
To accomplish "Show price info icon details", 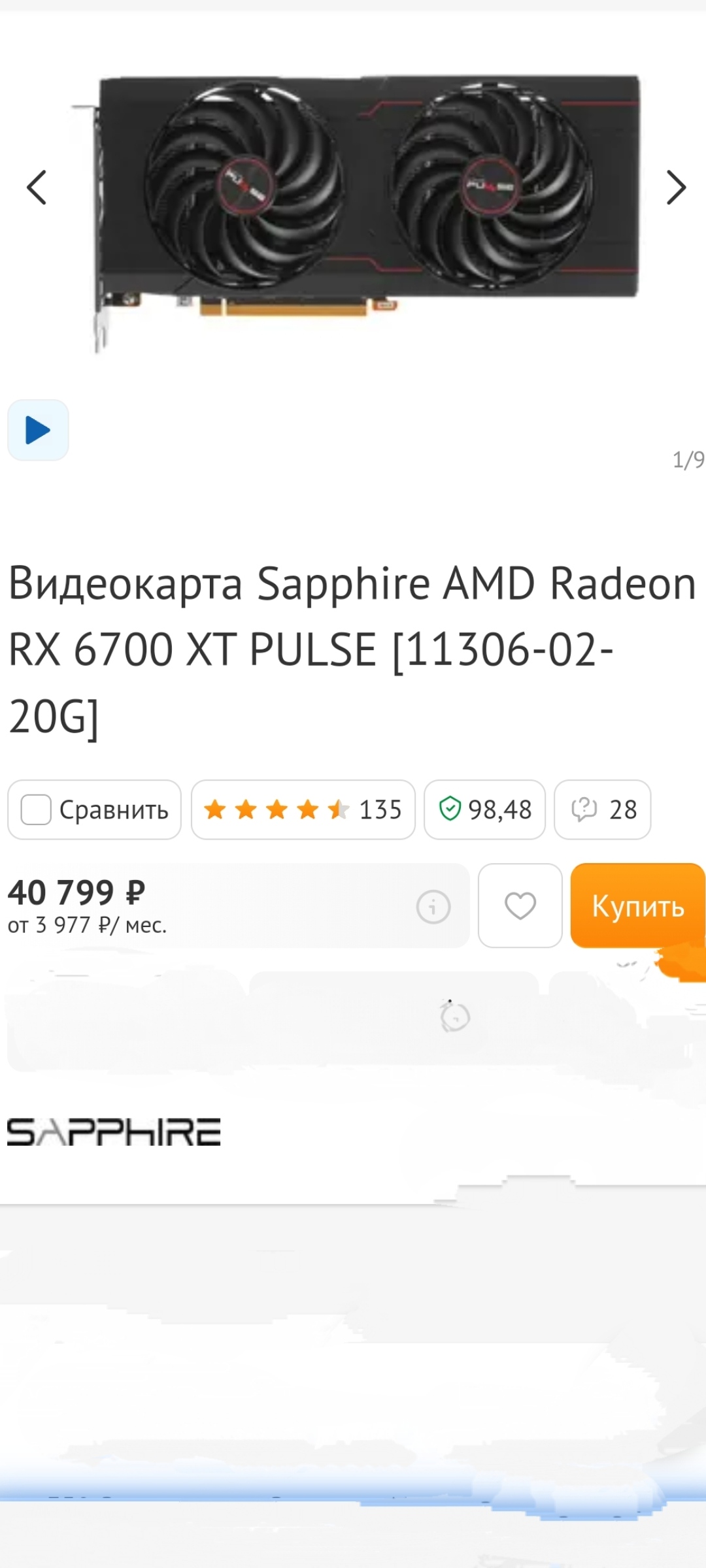I will [x=433, y=906].
